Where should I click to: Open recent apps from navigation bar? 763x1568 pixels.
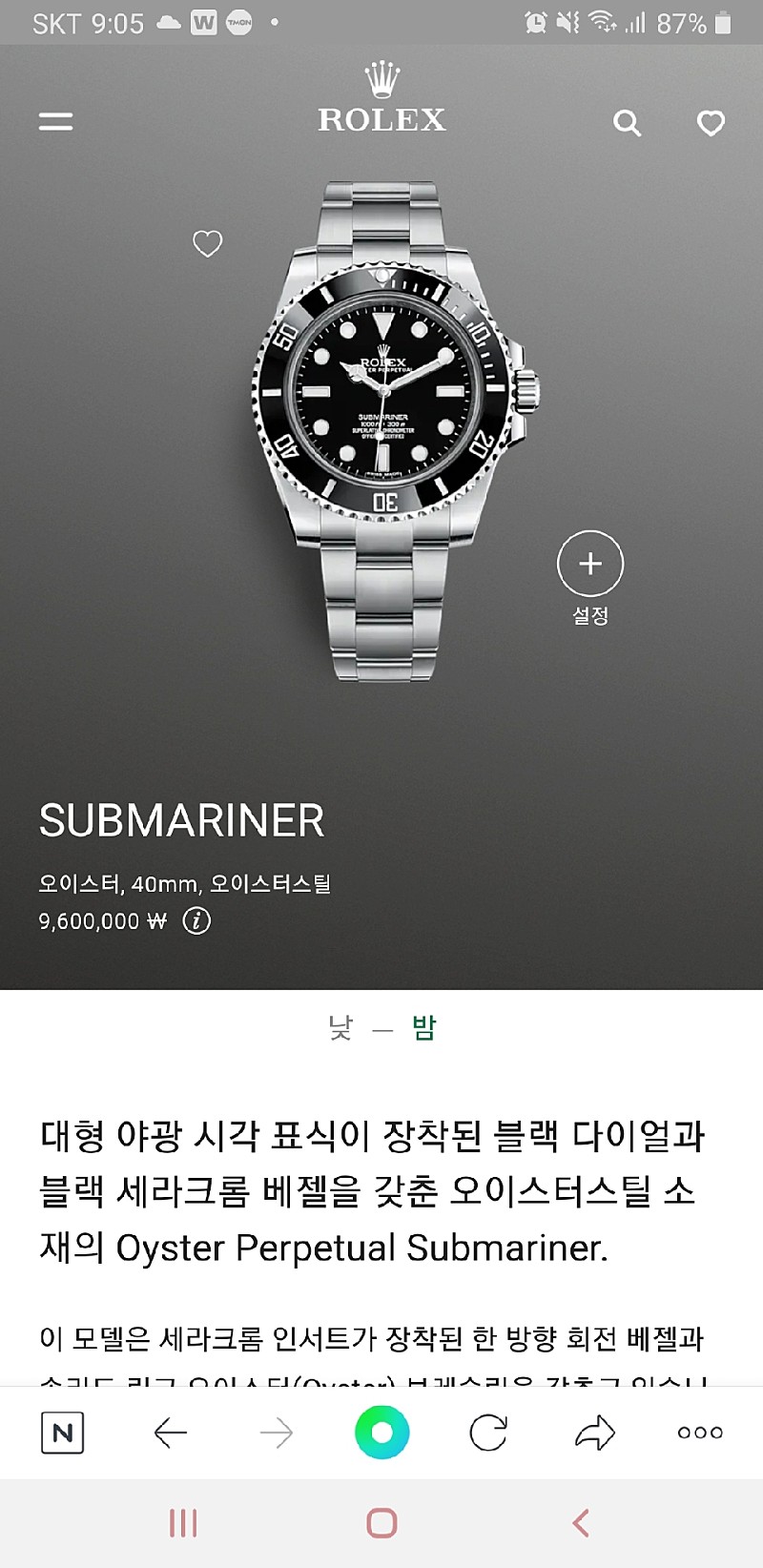[182, 1523]
